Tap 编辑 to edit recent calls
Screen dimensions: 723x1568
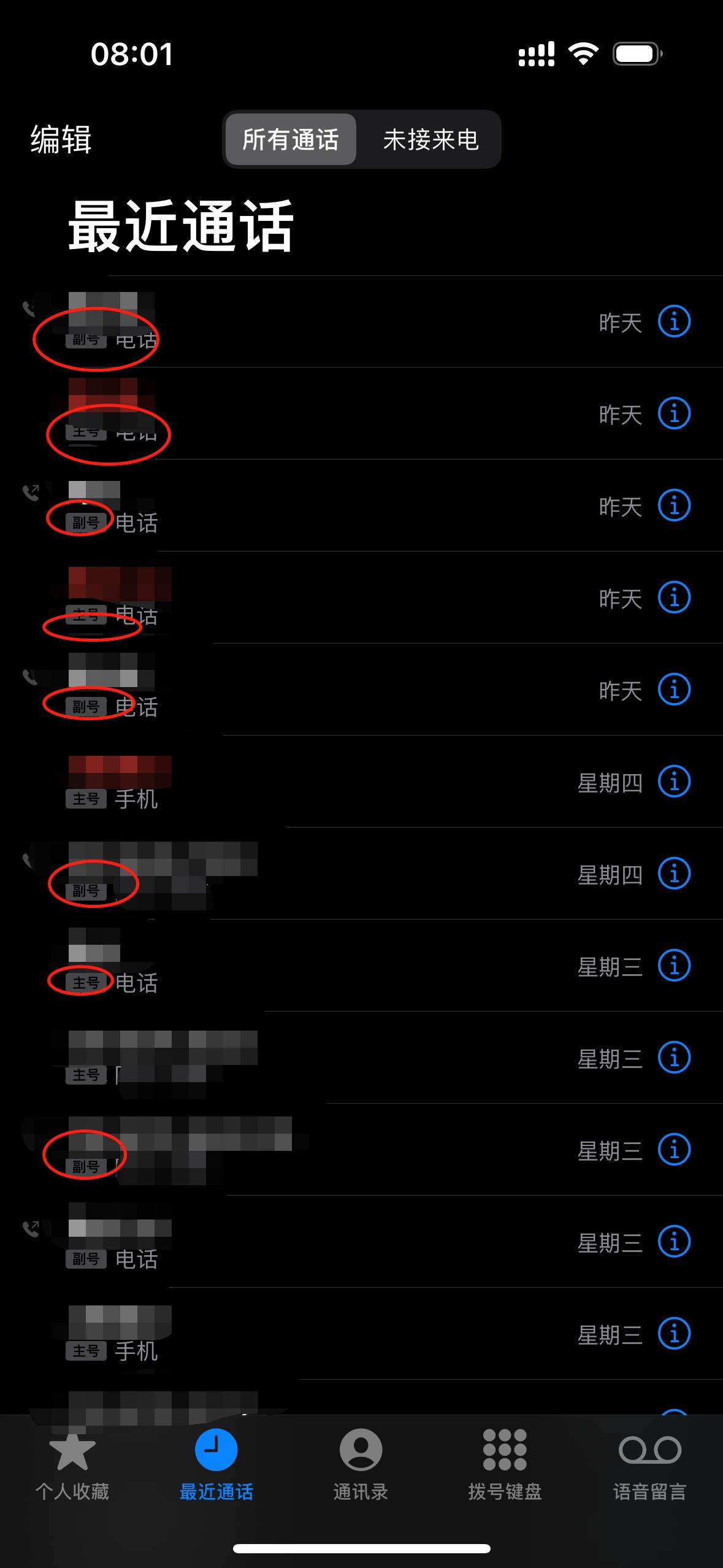click(x=61, y=139)
